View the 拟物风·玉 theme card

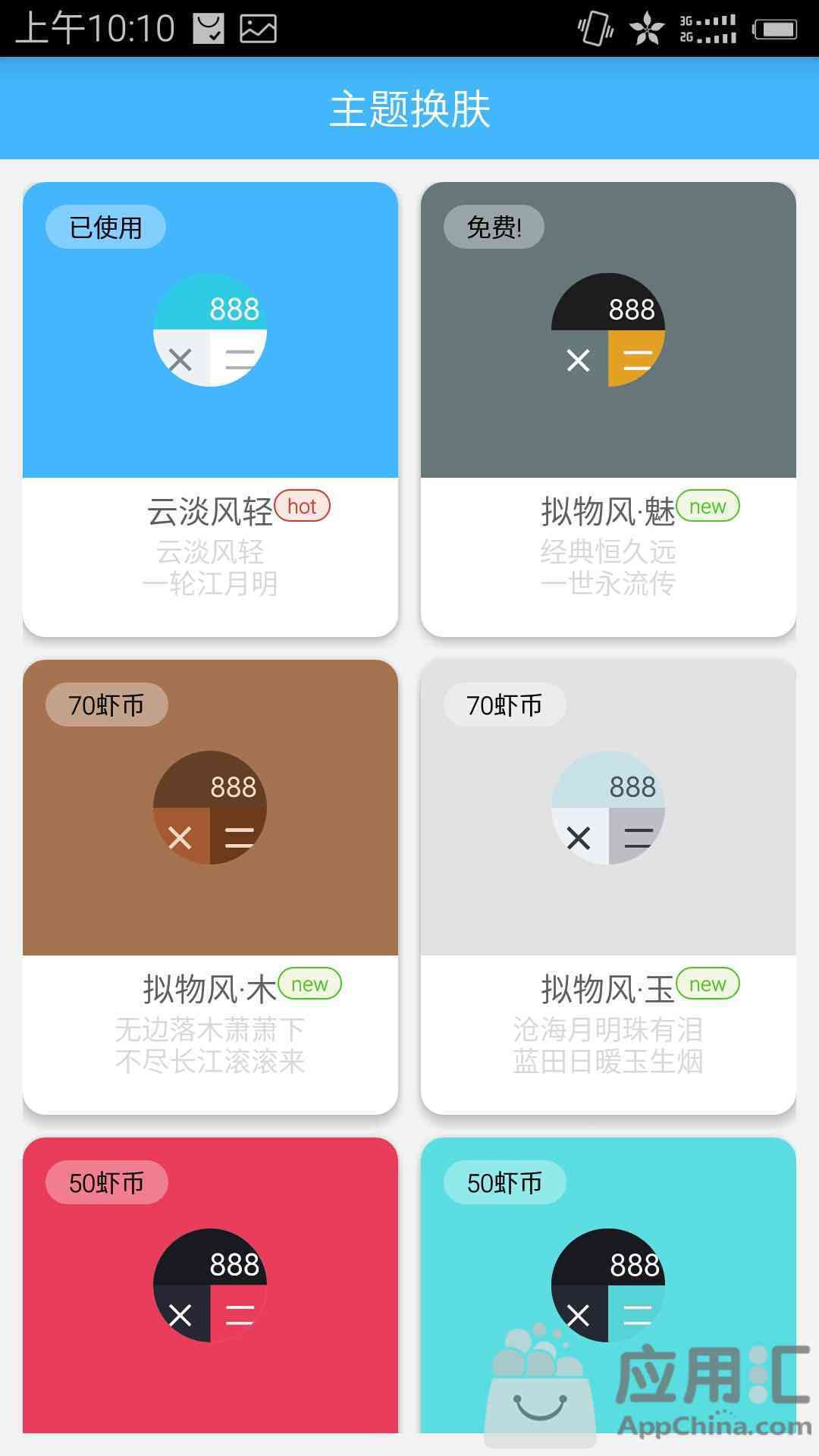[x=608, y=887]
